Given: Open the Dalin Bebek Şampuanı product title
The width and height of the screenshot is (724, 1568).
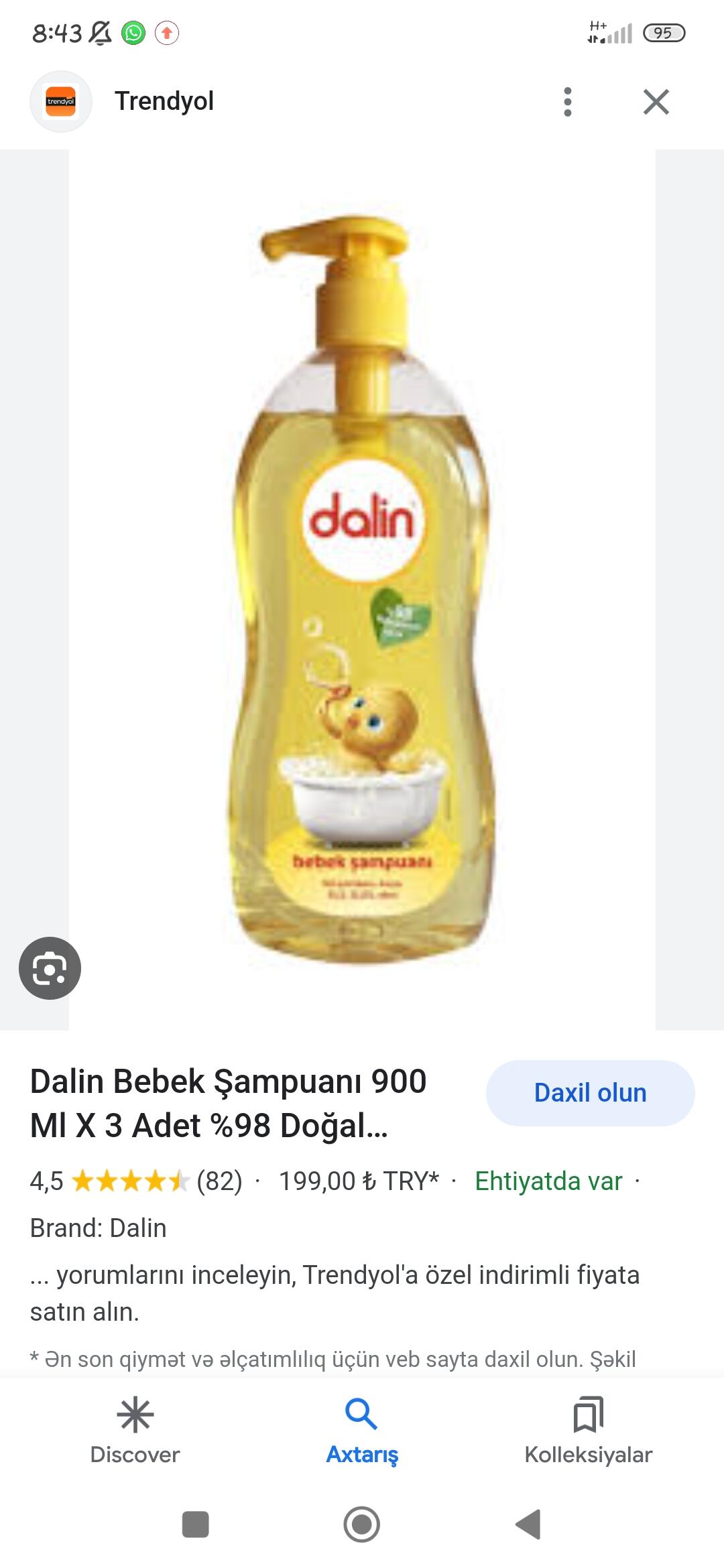Looking at the screenshot, I should click(x=229, y=1104).
